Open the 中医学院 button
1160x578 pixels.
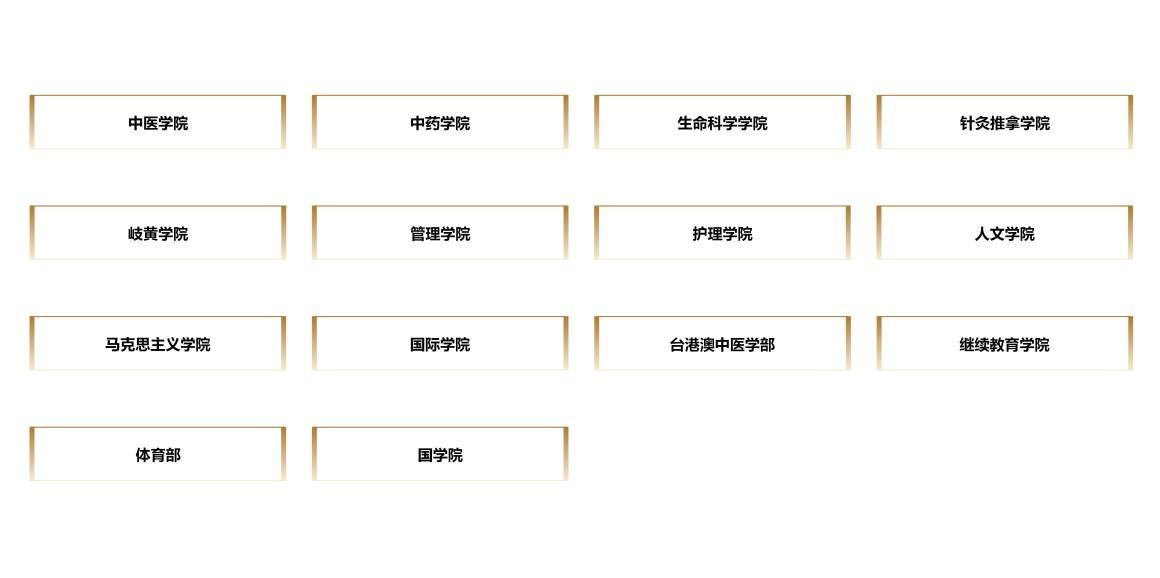click(158, 123)
